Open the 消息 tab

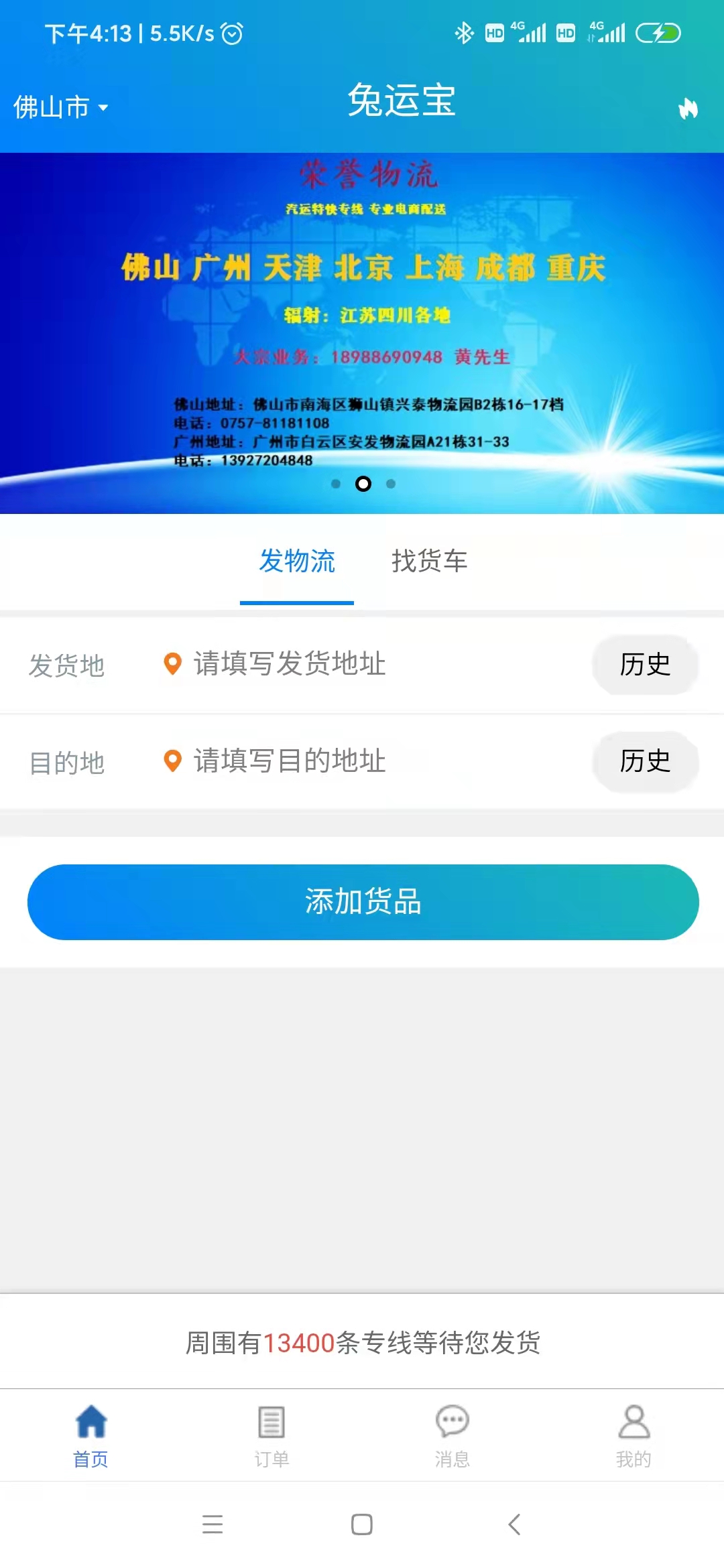click(452, 1435)
